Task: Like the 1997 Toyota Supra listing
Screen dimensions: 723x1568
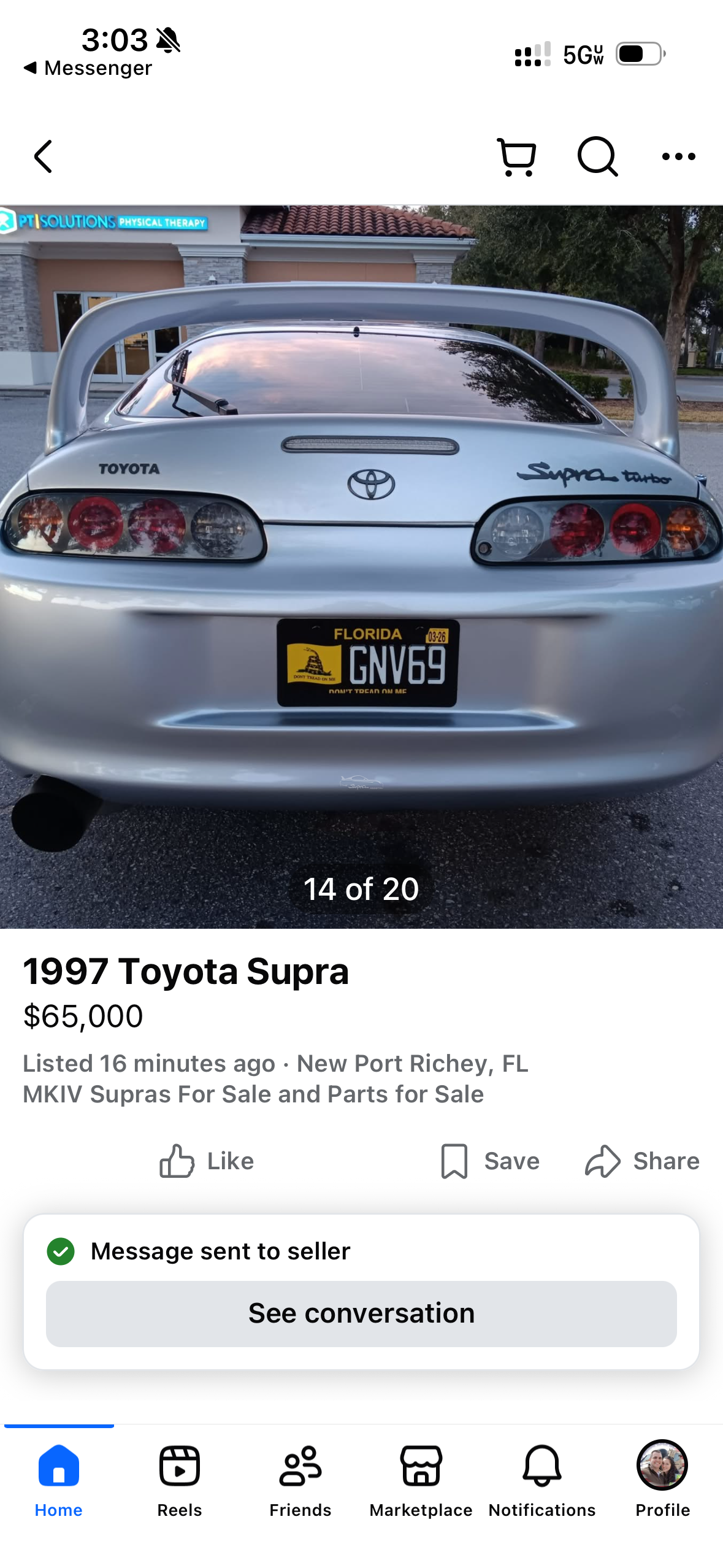Action: click(x=207, y=1161)
